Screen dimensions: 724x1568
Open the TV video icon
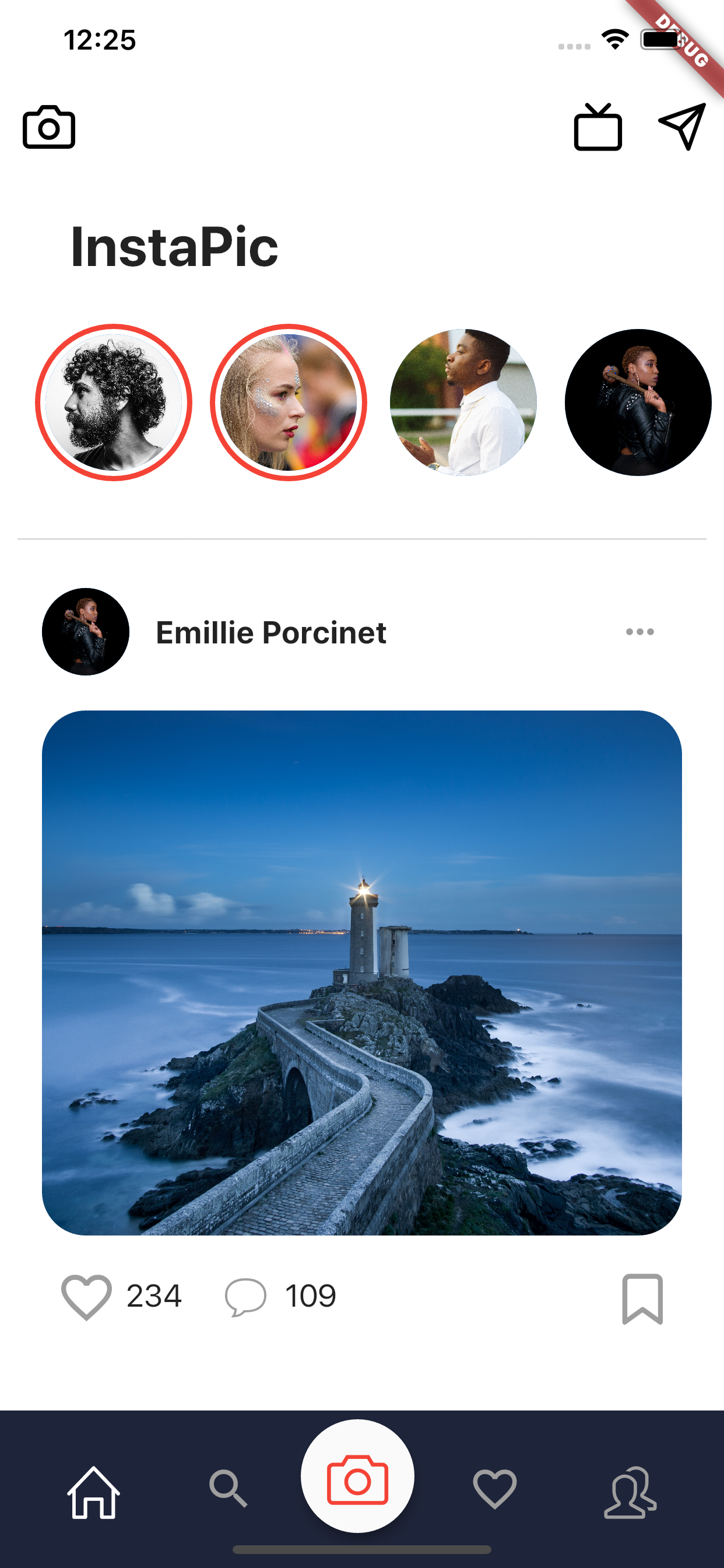(598, 127)
